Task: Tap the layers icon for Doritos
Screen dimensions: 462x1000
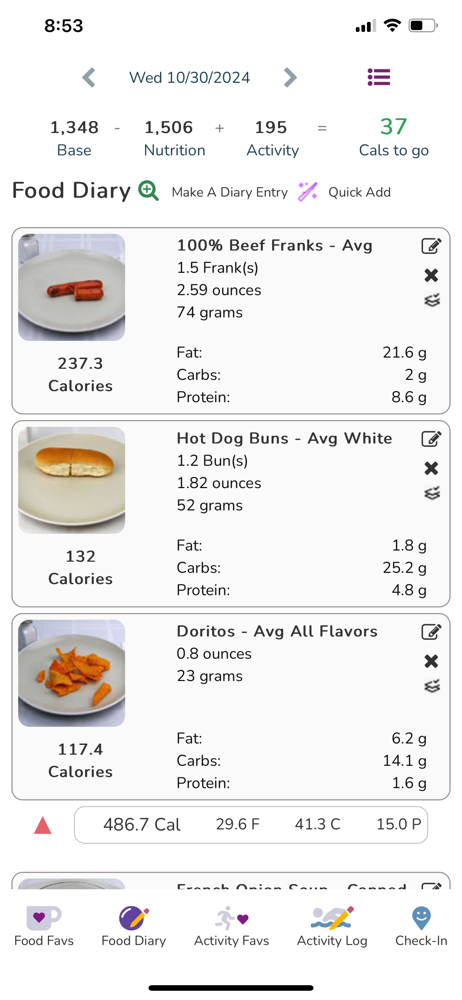Action: 432,686
